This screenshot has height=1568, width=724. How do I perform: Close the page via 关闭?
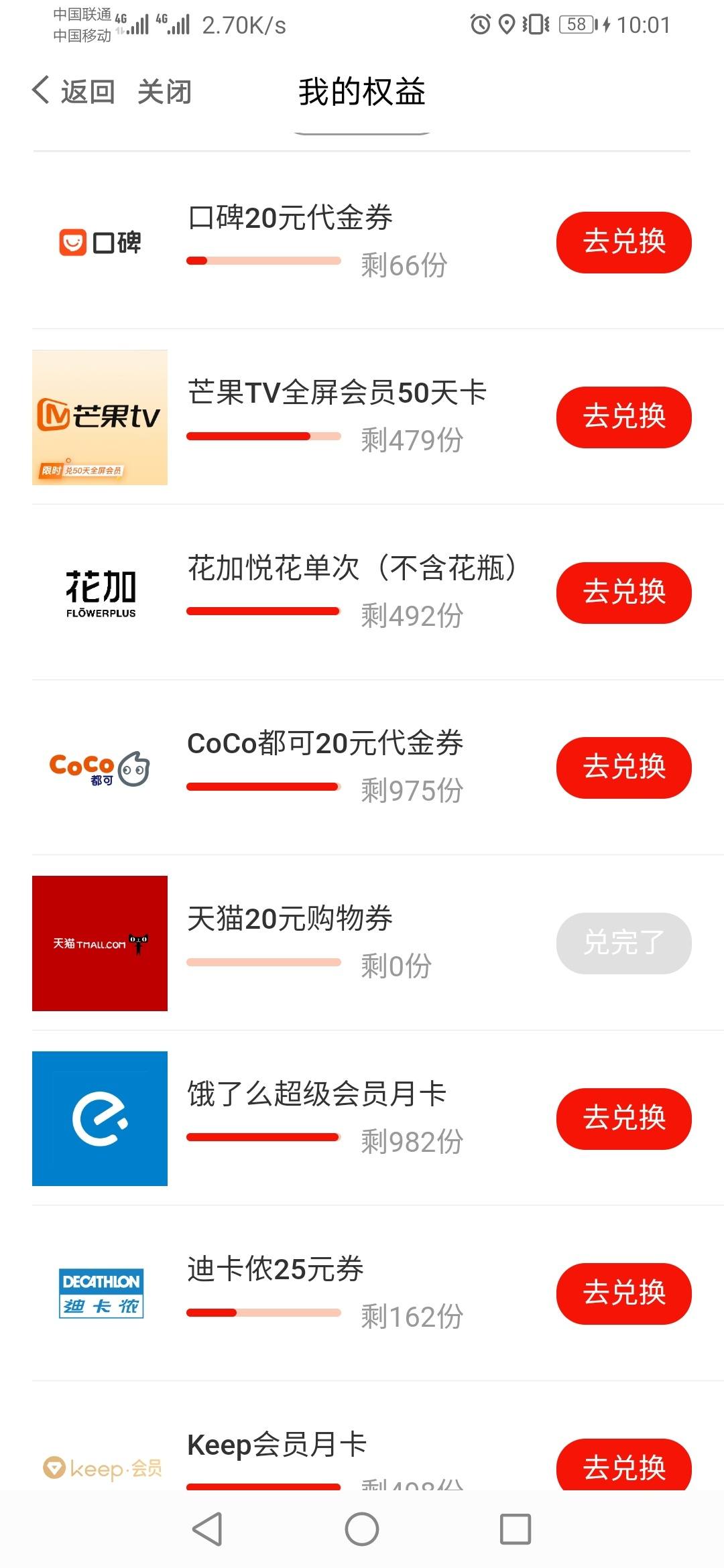164,91
